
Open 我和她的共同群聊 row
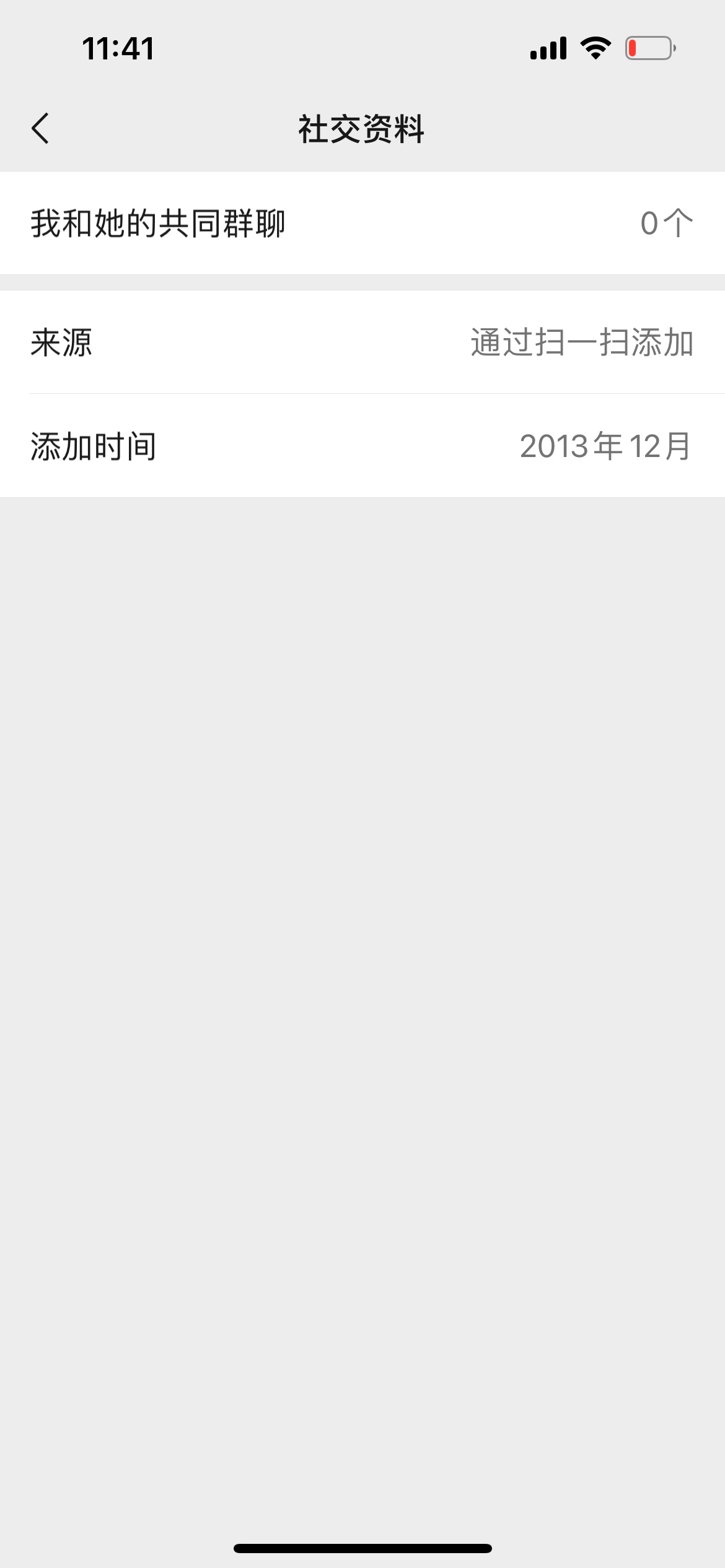(x=362, y=223)
